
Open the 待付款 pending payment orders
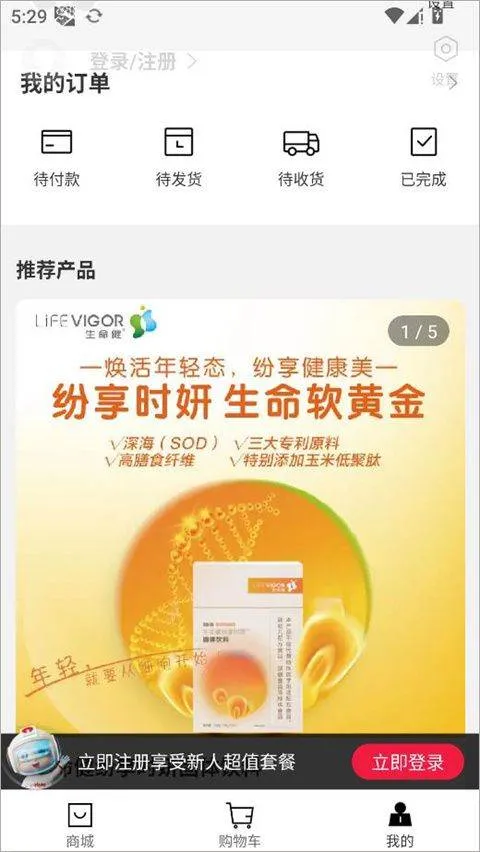click(x=57, y=158)
